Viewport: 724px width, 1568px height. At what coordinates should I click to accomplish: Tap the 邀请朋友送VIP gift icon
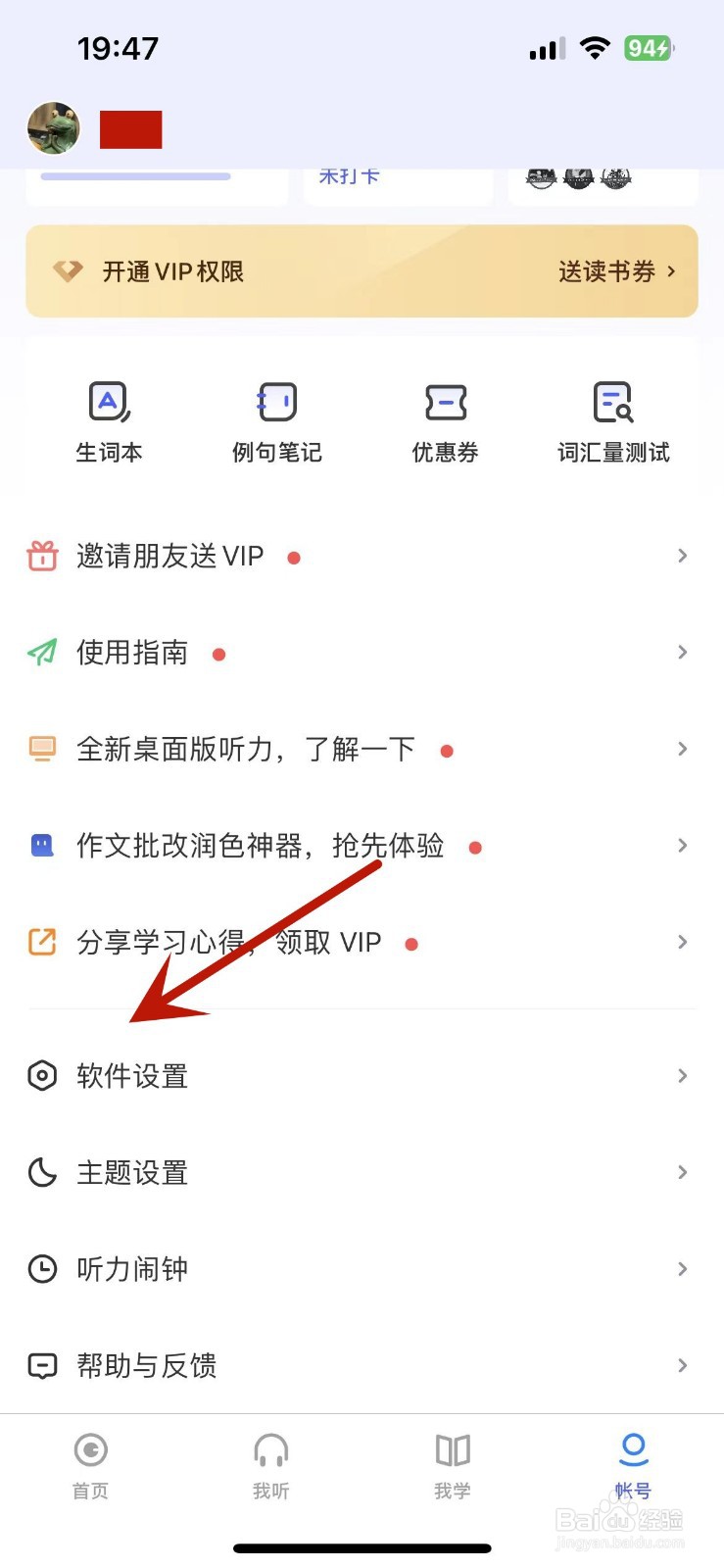(41, 556)
